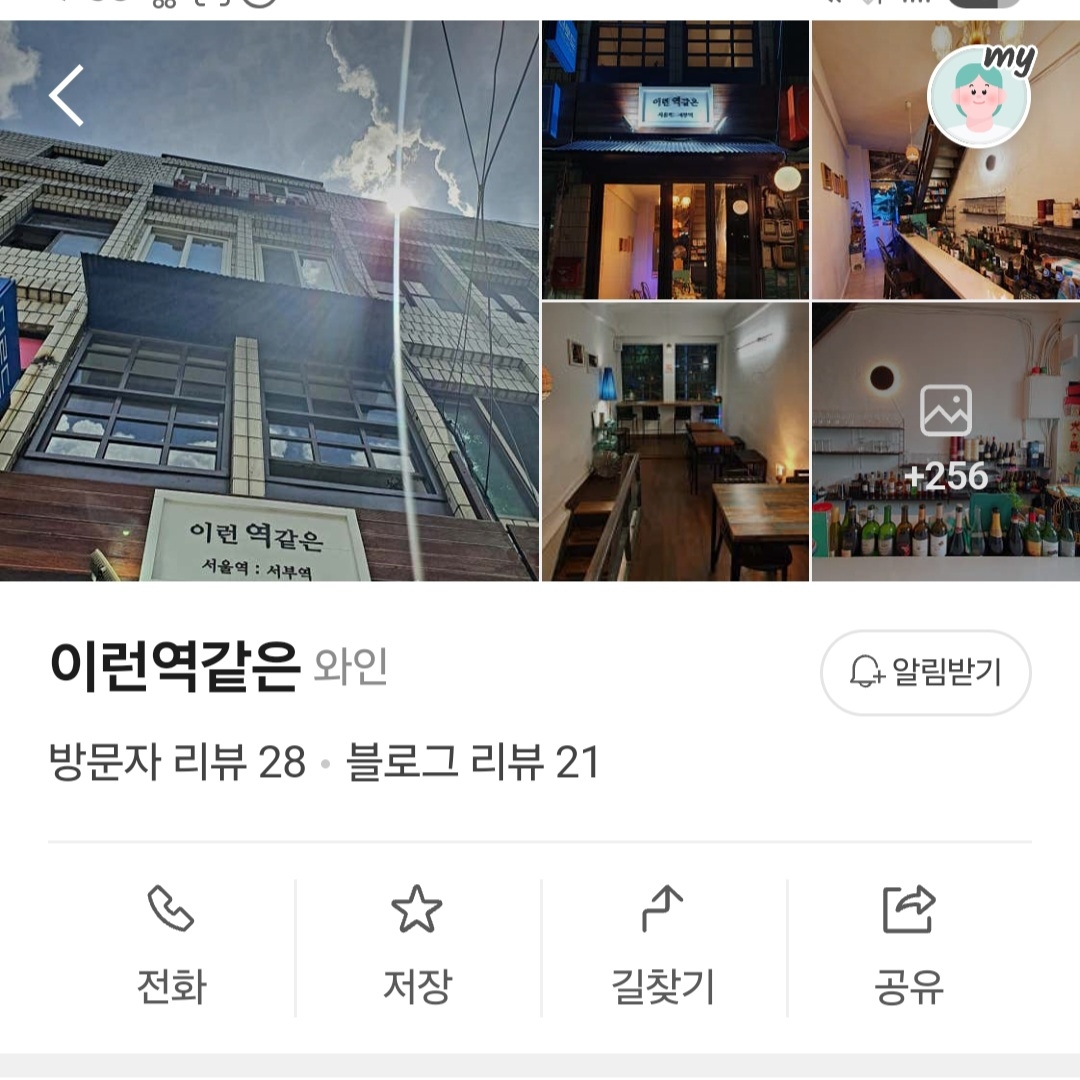This screenshot has height=1080, width=1080.
Task: Open the my profile avatar
Action: tap(979, 96)
